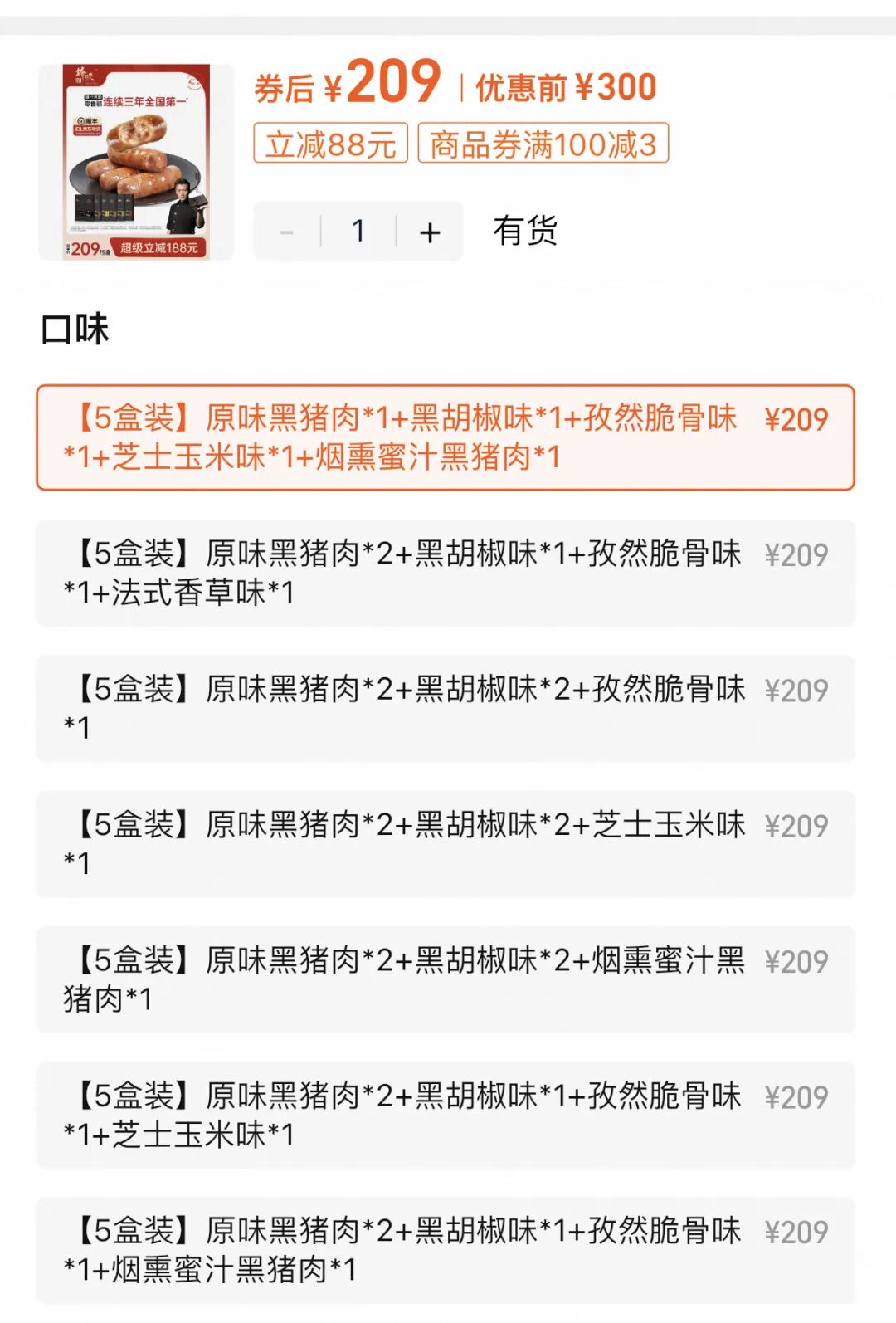896x1323 pixels.
Task: Select the five-flavor pack with 原味黑猪肉*1
Action: [x=445, y=437]
